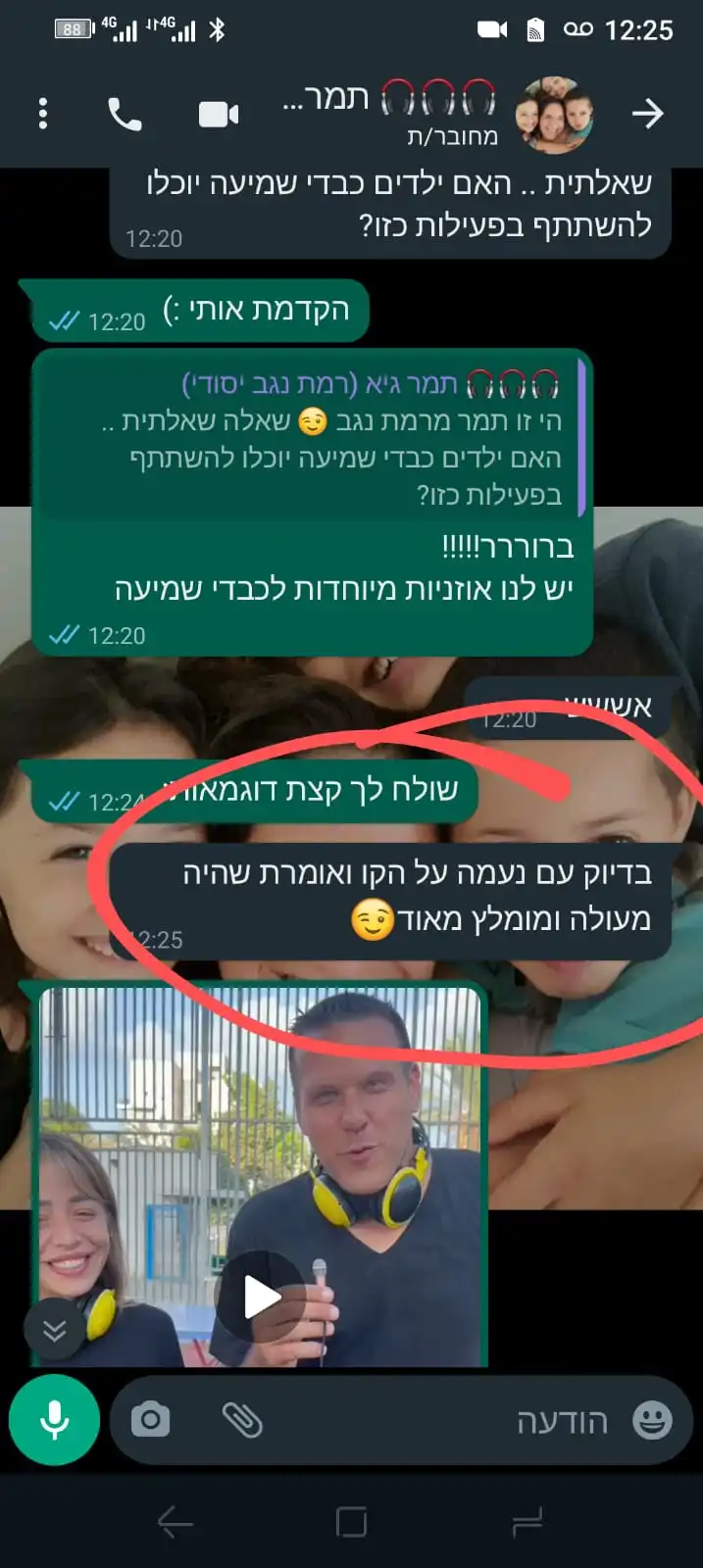The image size is (703, 1568).
Task: Open the three-dot overflow menu
Action: (x=42, y=114)
